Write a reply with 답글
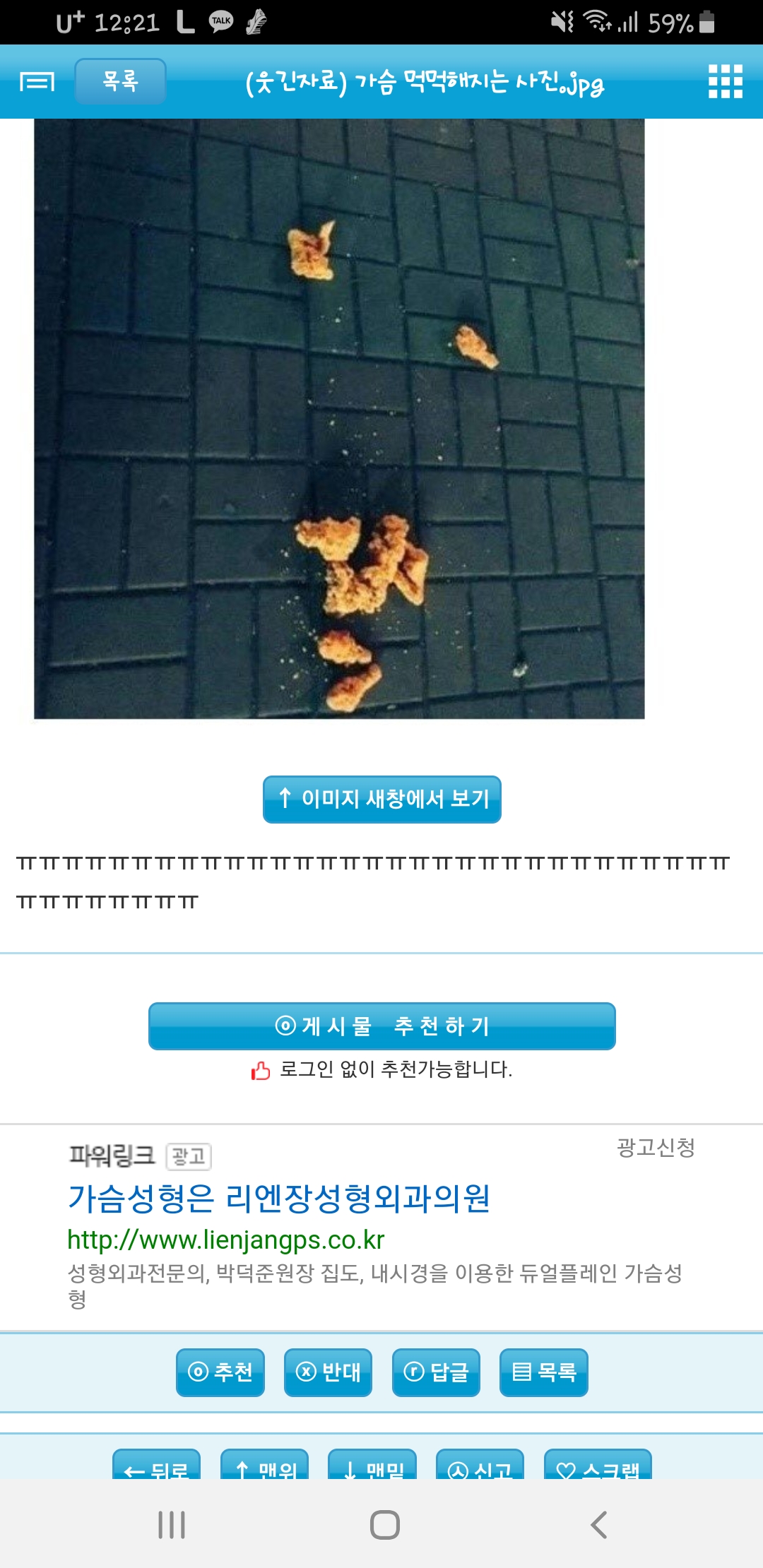The height and width of the screenshot is (1568, 763). tap(436, 1372)
